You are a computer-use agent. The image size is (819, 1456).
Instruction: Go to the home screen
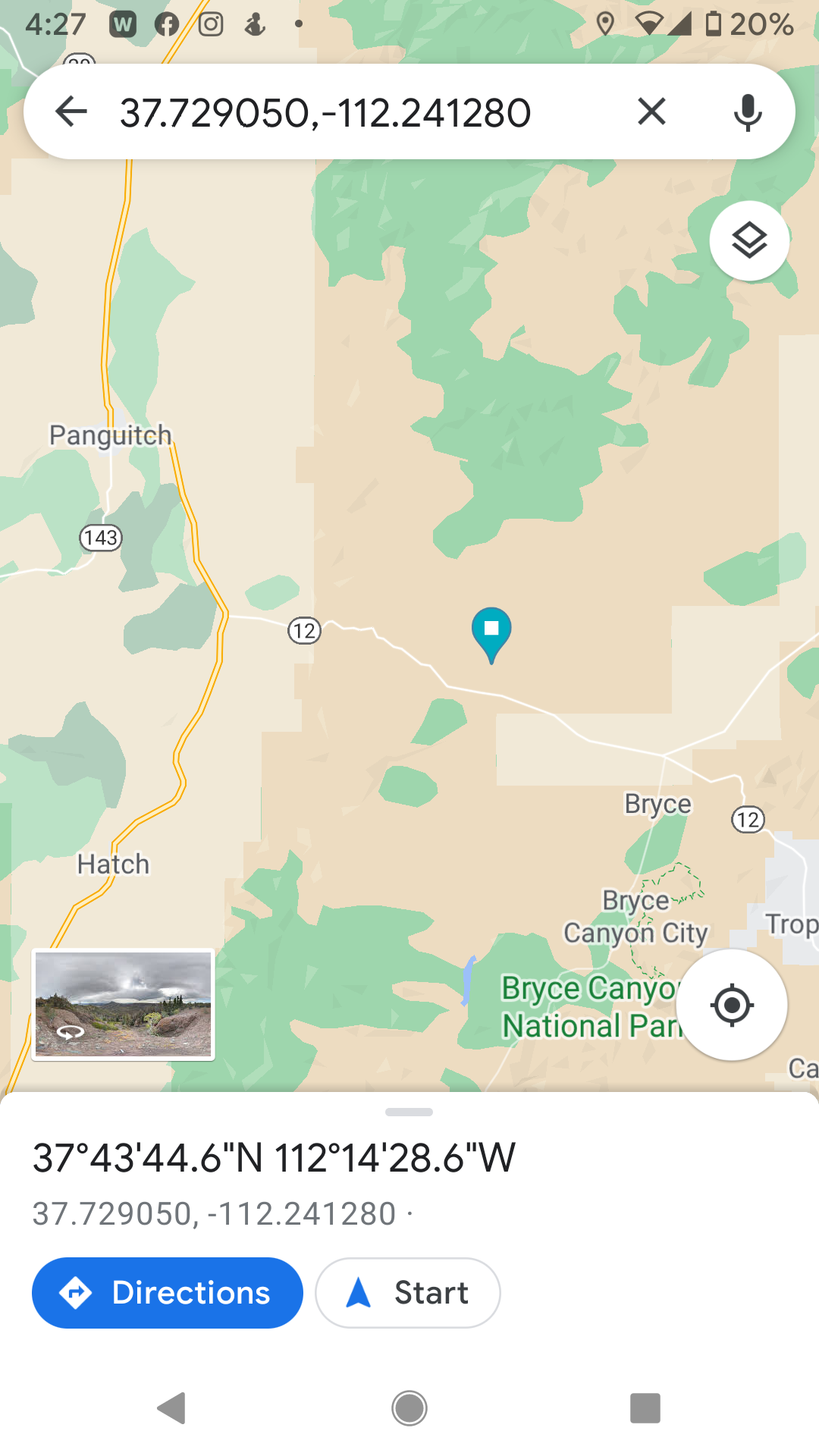[409, 1408]
